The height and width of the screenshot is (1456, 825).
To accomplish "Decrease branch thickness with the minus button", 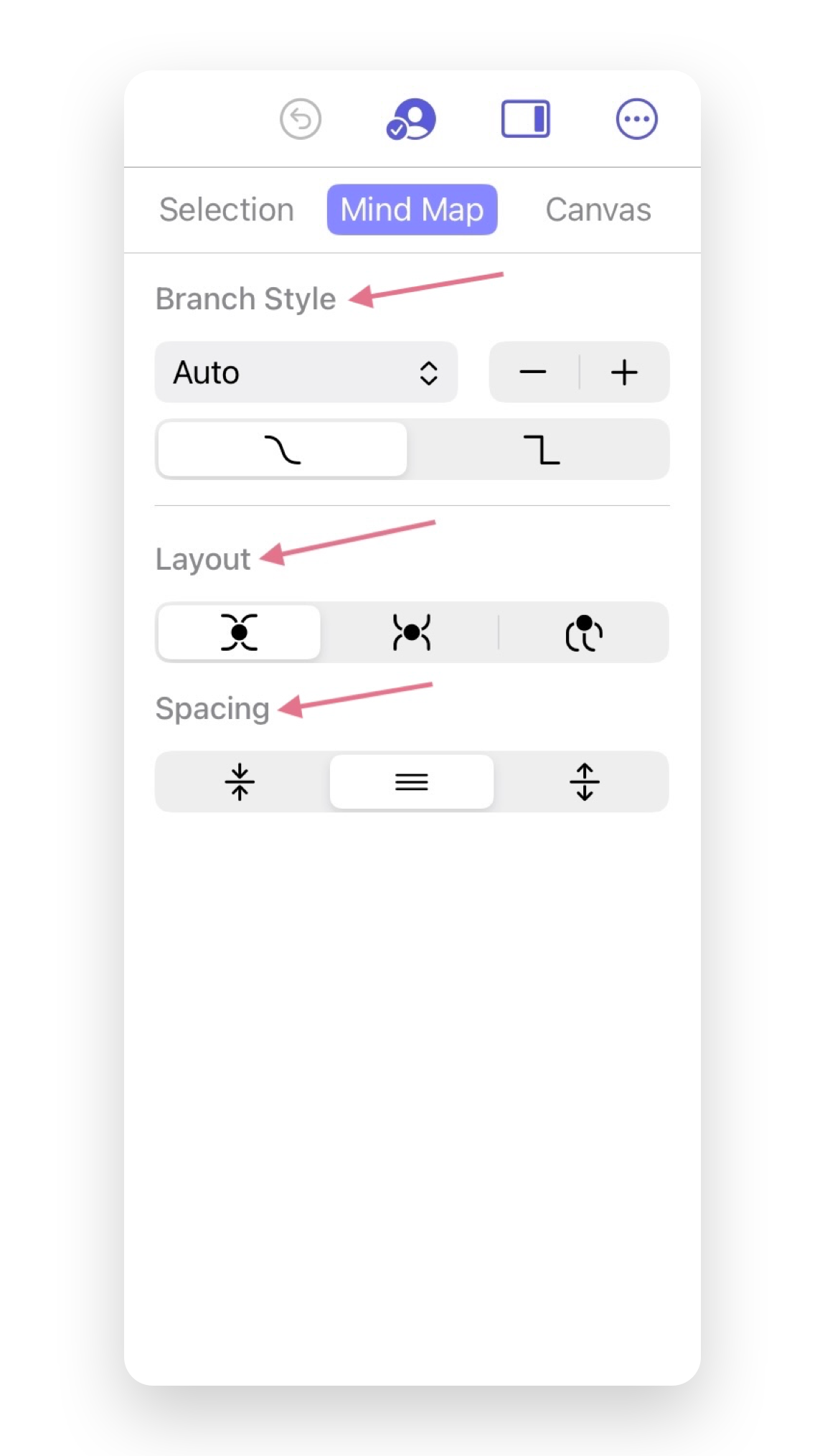I will coord(533,372).
